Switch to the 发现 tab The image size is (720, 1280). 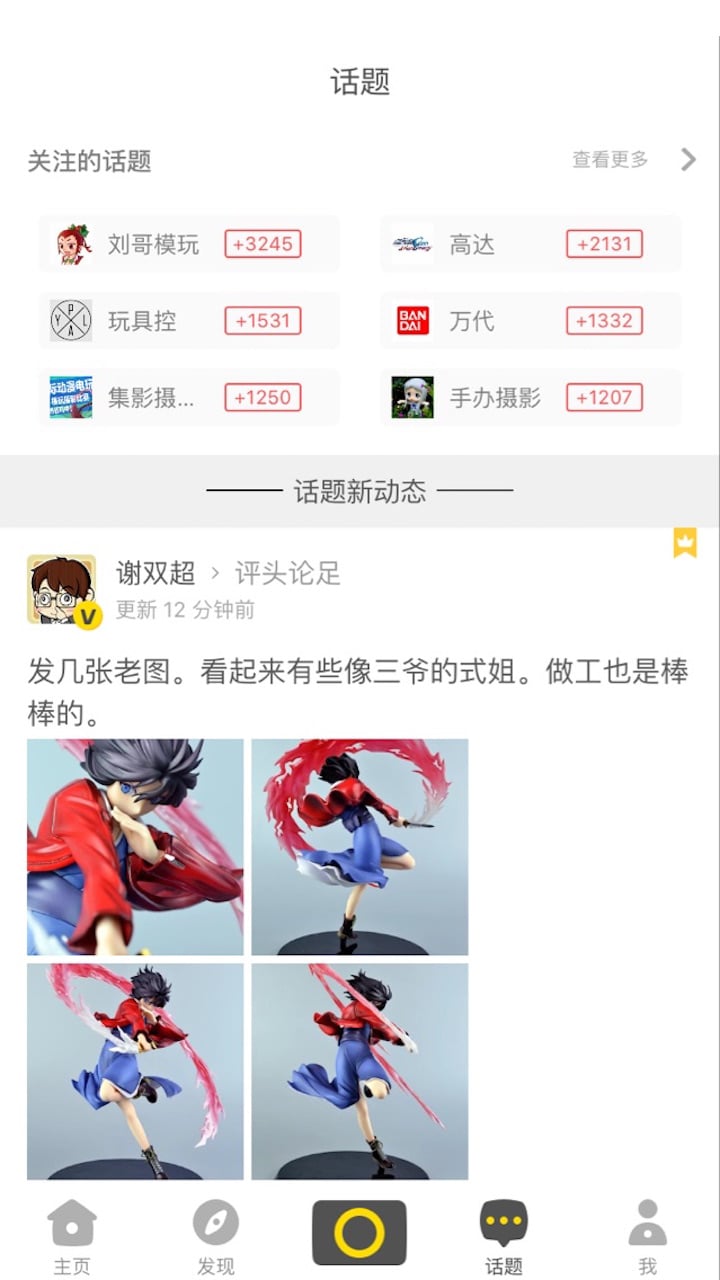point(215,1237)
